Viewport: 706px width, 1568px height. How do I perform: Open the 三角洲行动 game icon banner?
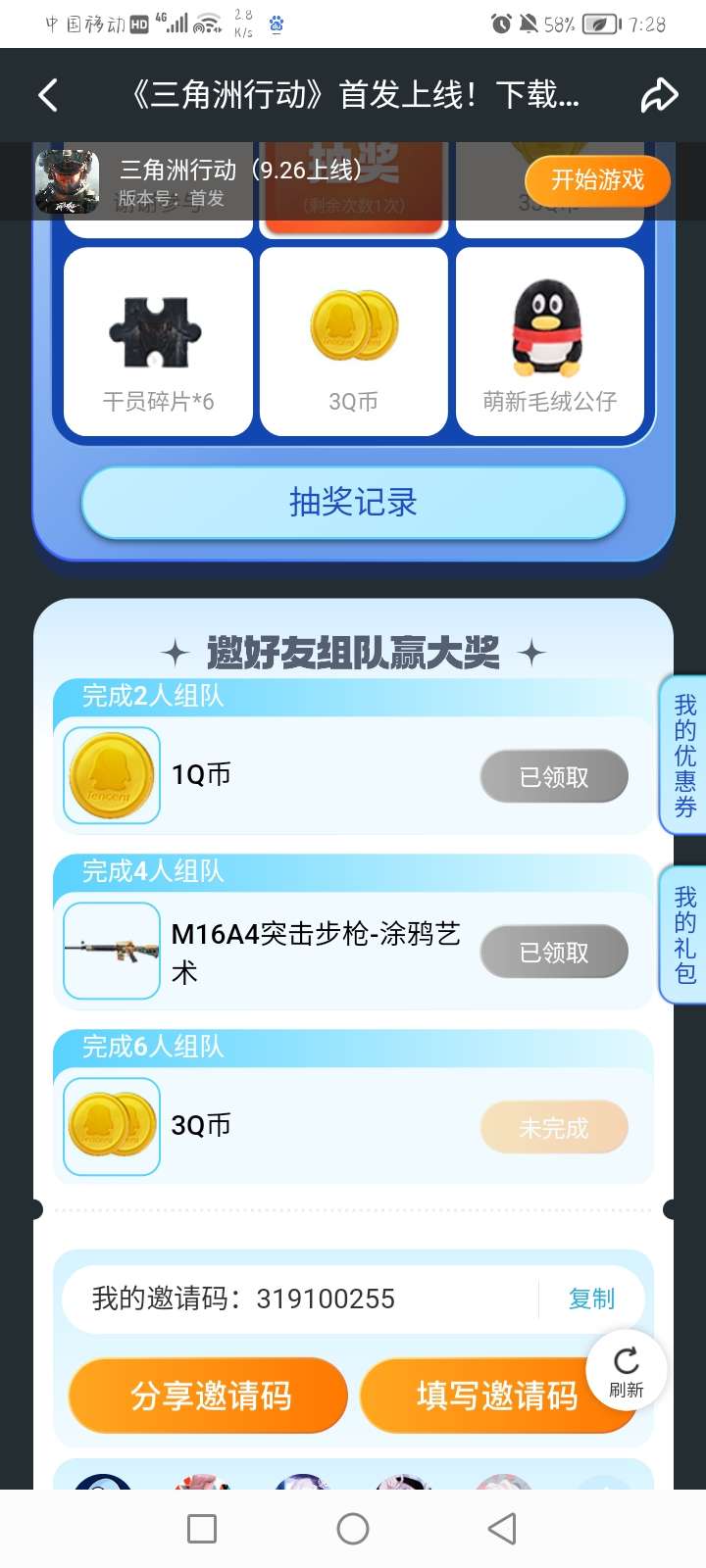(x=68, y=182)
